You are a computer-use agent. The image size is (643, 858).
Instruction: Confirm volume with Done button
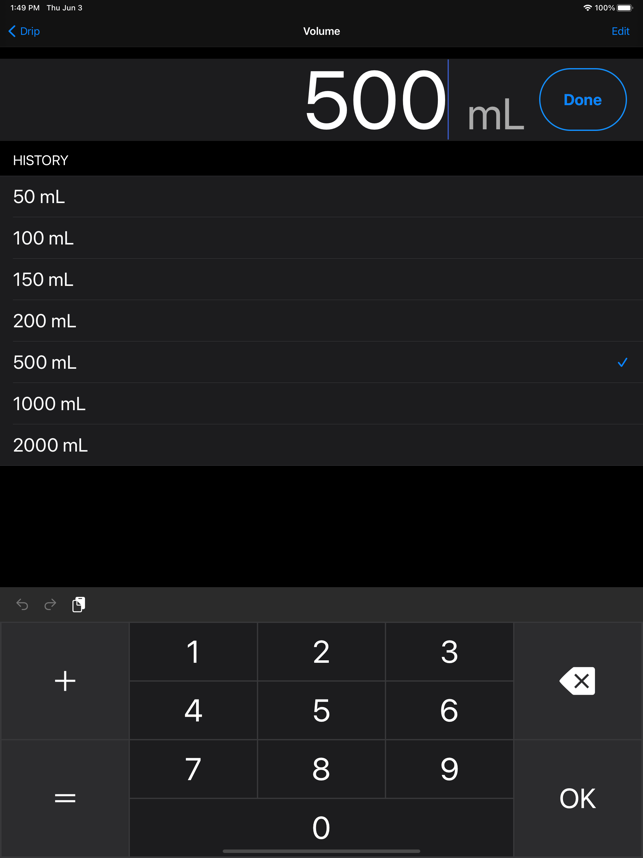tap(582, 100)
